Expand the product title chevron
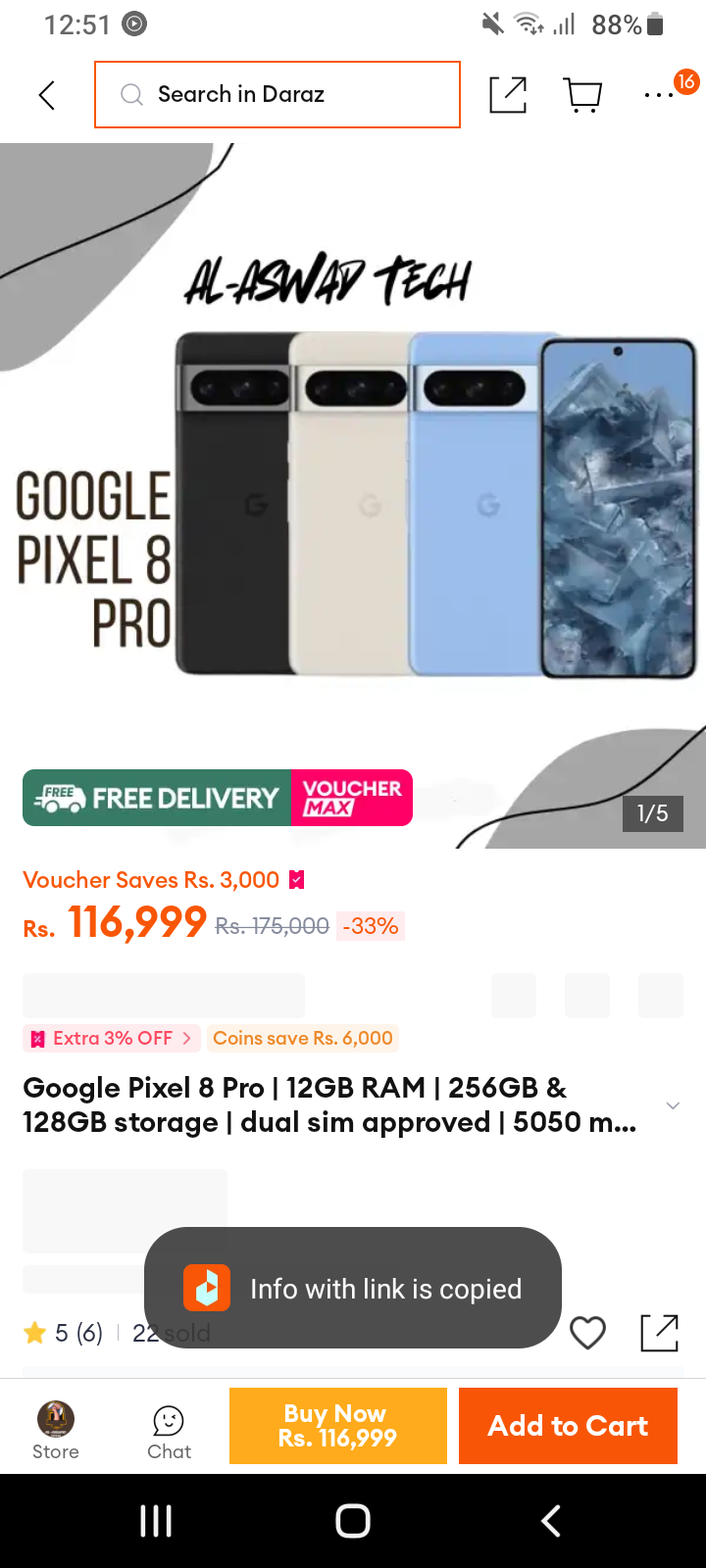The width and height of the screenshot is (706, 1568). point(673,1105)
